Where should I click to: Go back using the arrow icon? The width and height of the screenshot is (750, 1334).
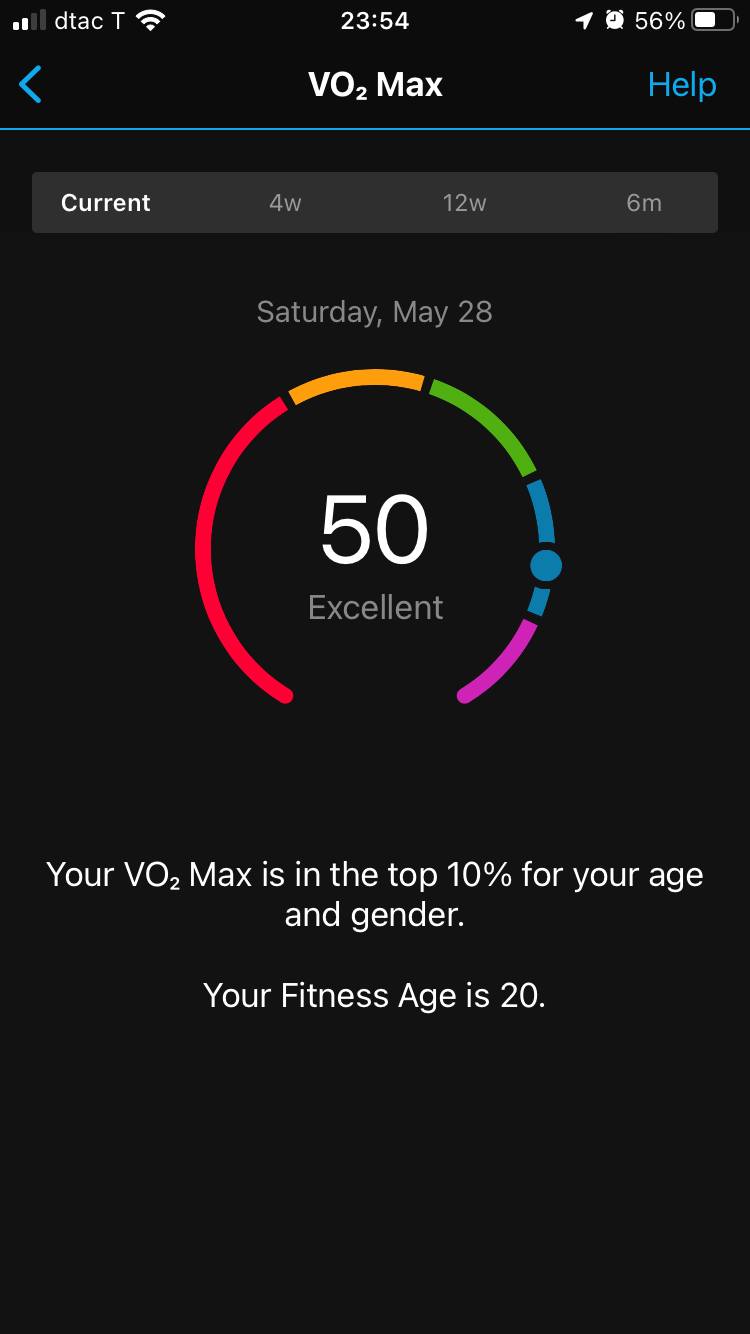(31, 85)
